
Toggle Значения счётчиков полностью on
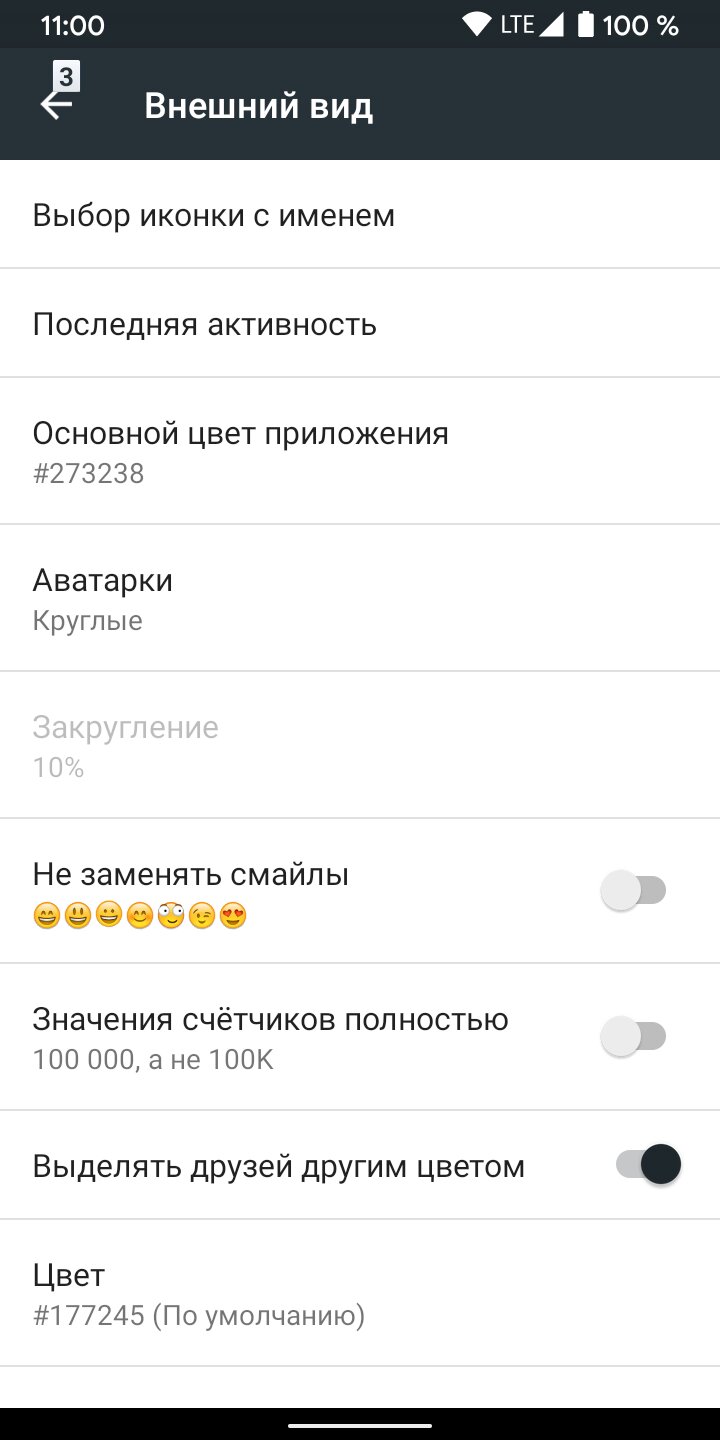pyautogui.click(x=634, y=1037)
